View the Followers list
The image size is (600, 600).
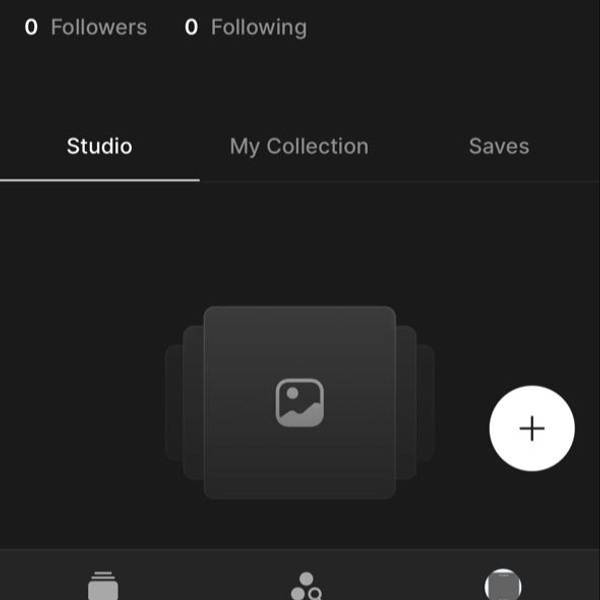click(x=86, y=27)
